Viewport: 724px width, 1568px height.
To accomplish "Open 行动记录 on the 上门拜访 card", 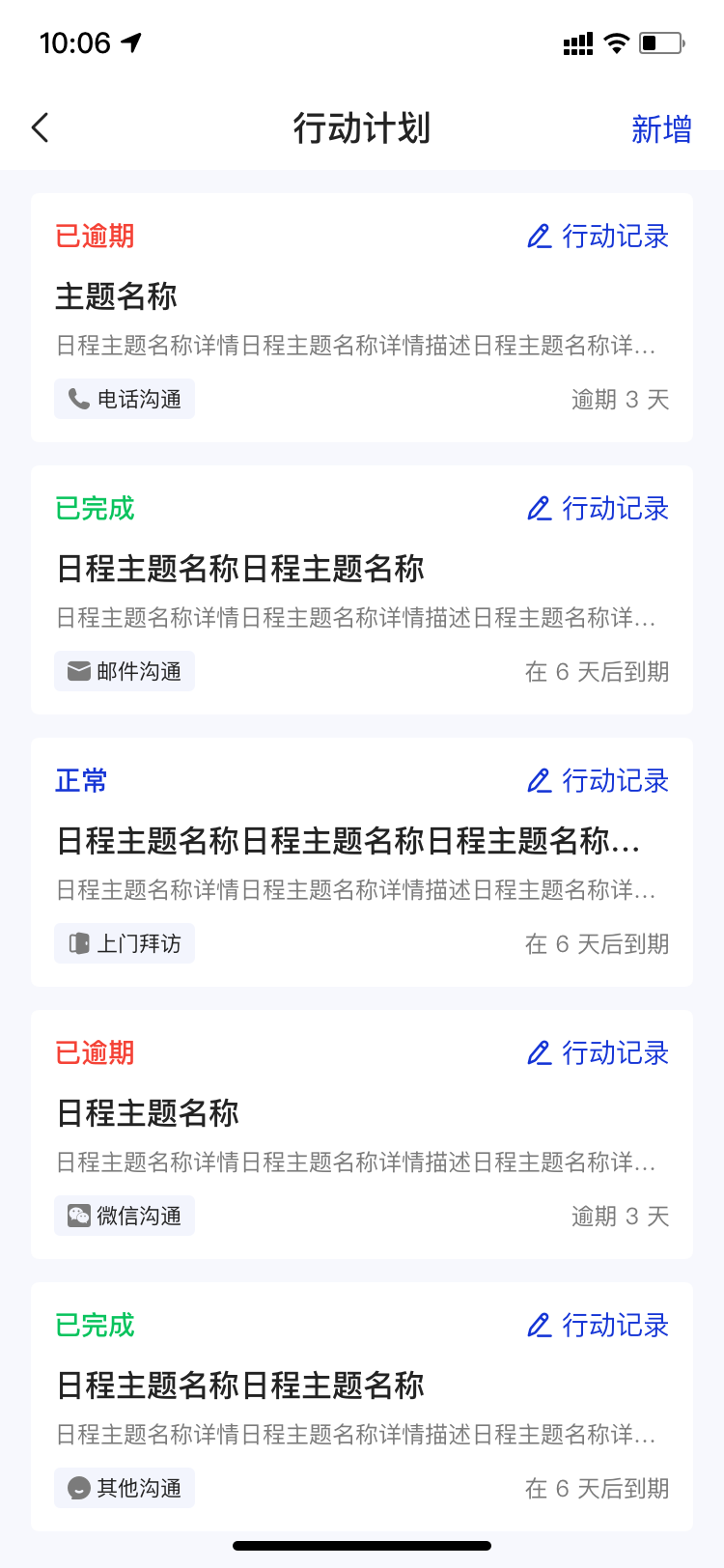I will tap(598, 781).
